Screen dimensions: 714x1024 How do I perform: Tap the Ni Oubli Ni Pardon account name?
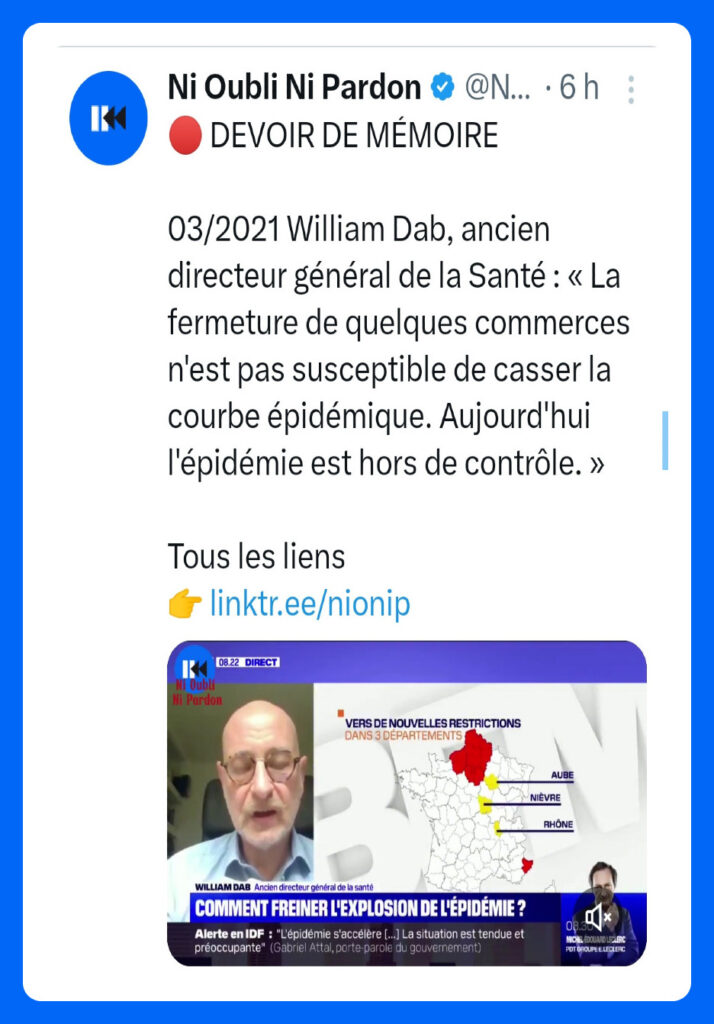294,88
